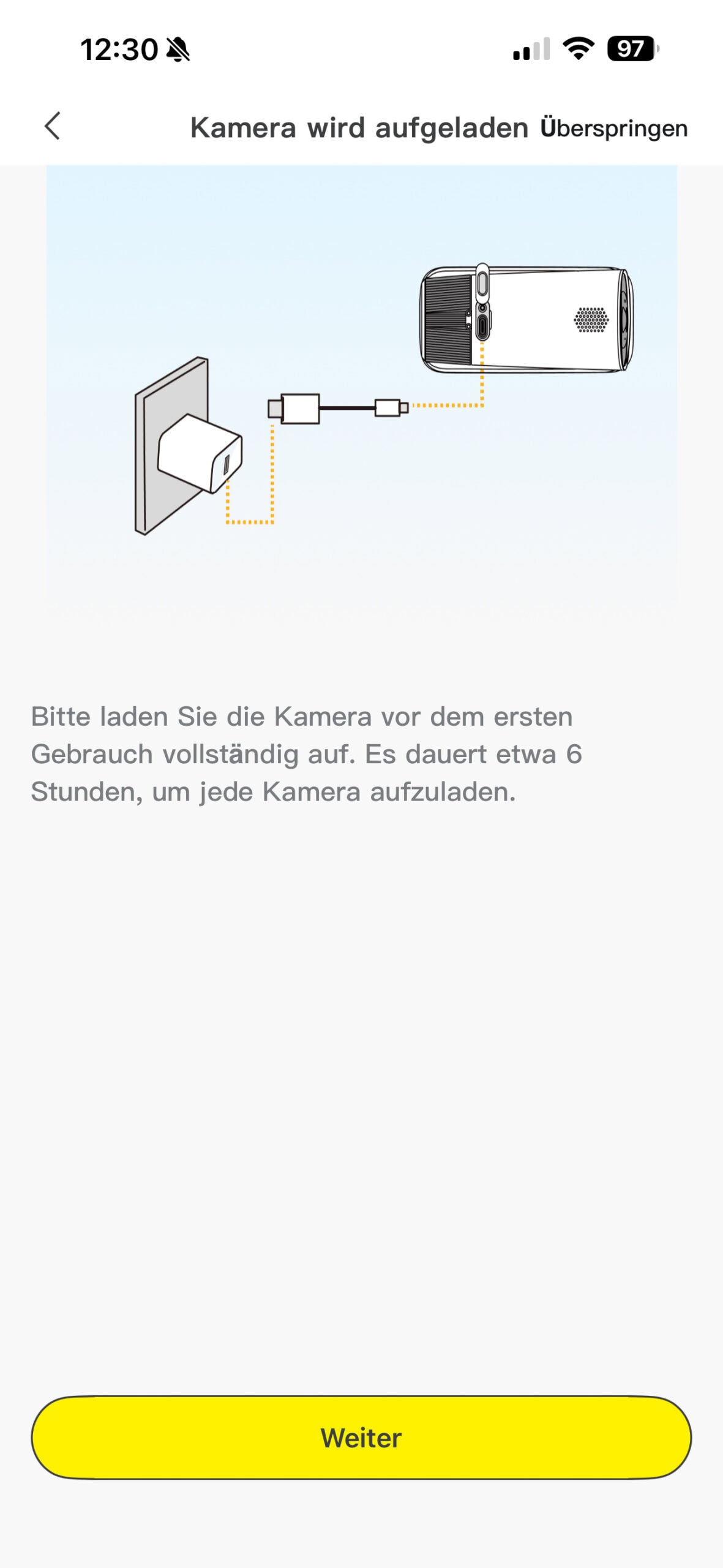Go back with the arrow icon
Image resolution: width=723 pixels, height=1568 pixels.
coord(53,126)
